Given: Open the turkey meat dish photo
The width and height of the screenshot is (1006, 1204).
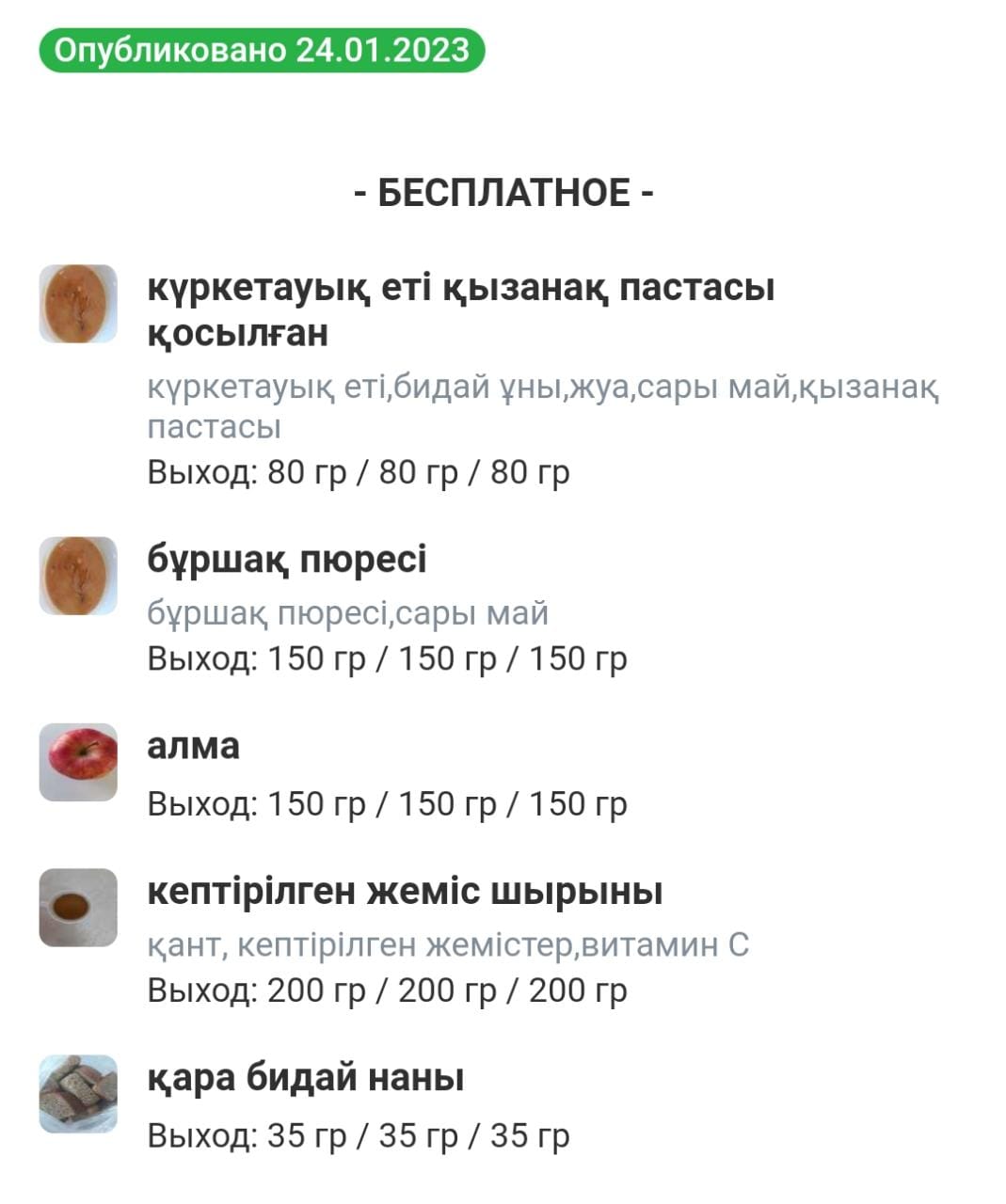Looking at the screenshot, I should pyautogui.click(x=78, y=304).
